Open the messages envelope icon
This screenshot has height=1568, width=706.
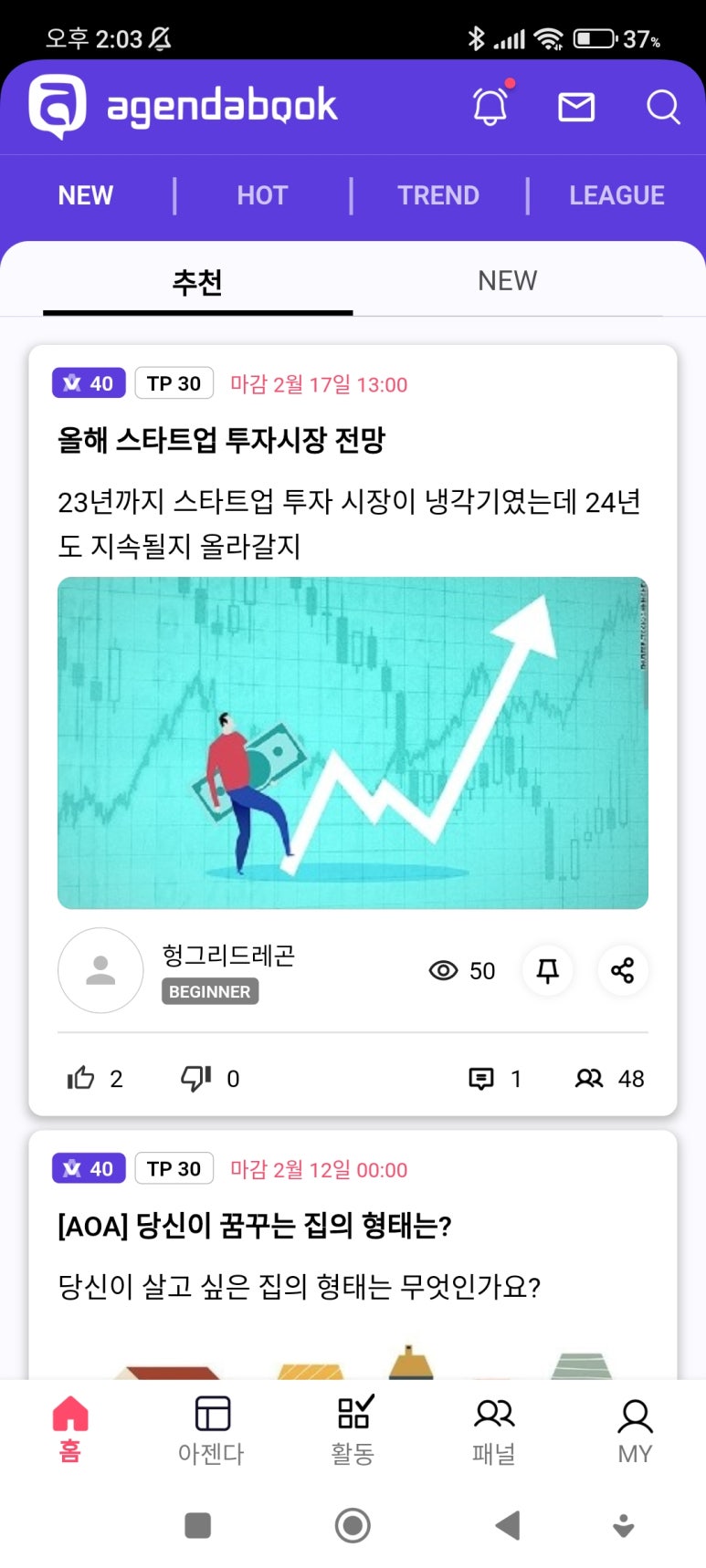(576, 107)
